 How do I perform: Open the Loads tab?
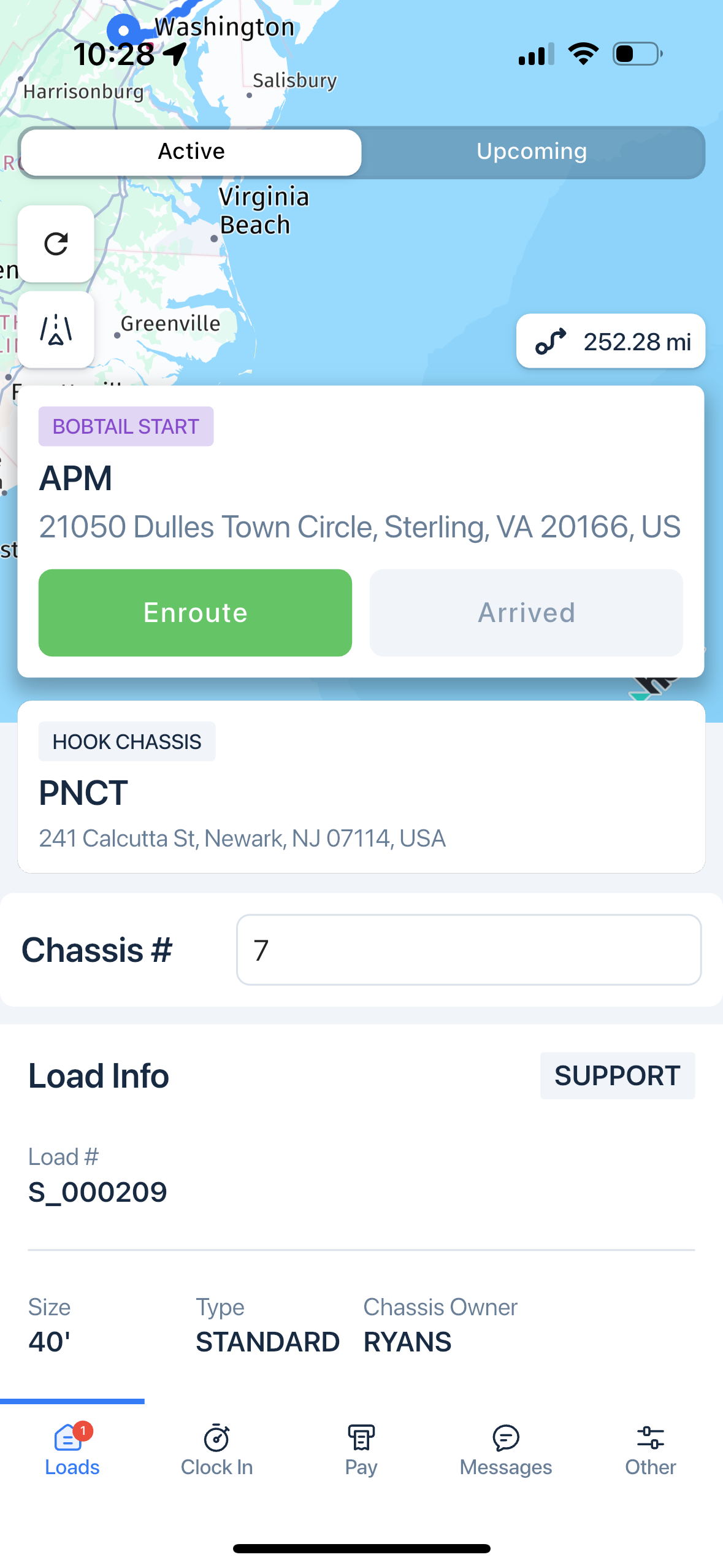[x=72, y=1450]
